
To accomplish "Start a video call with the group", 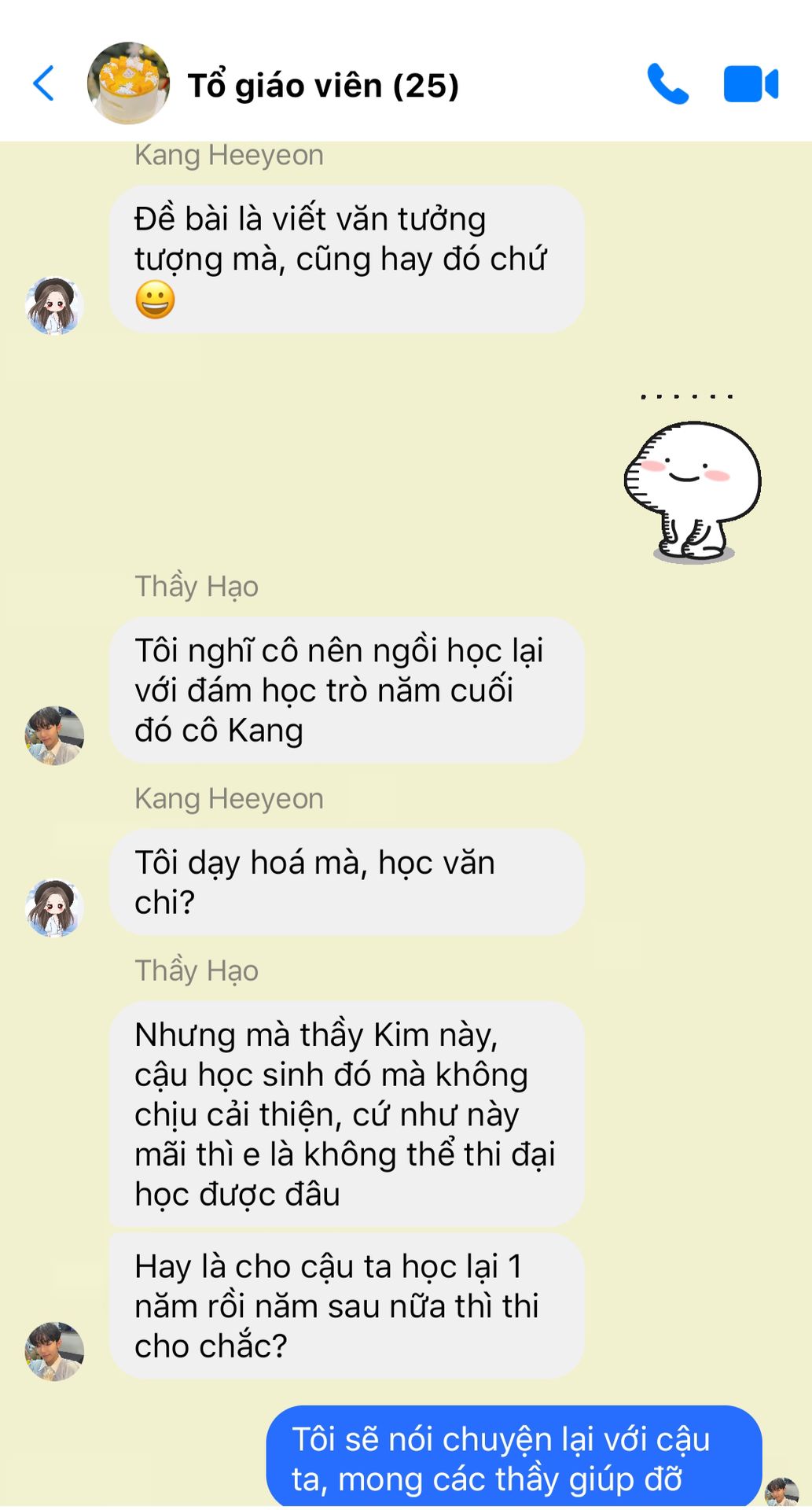I will (x=750, y=84).
